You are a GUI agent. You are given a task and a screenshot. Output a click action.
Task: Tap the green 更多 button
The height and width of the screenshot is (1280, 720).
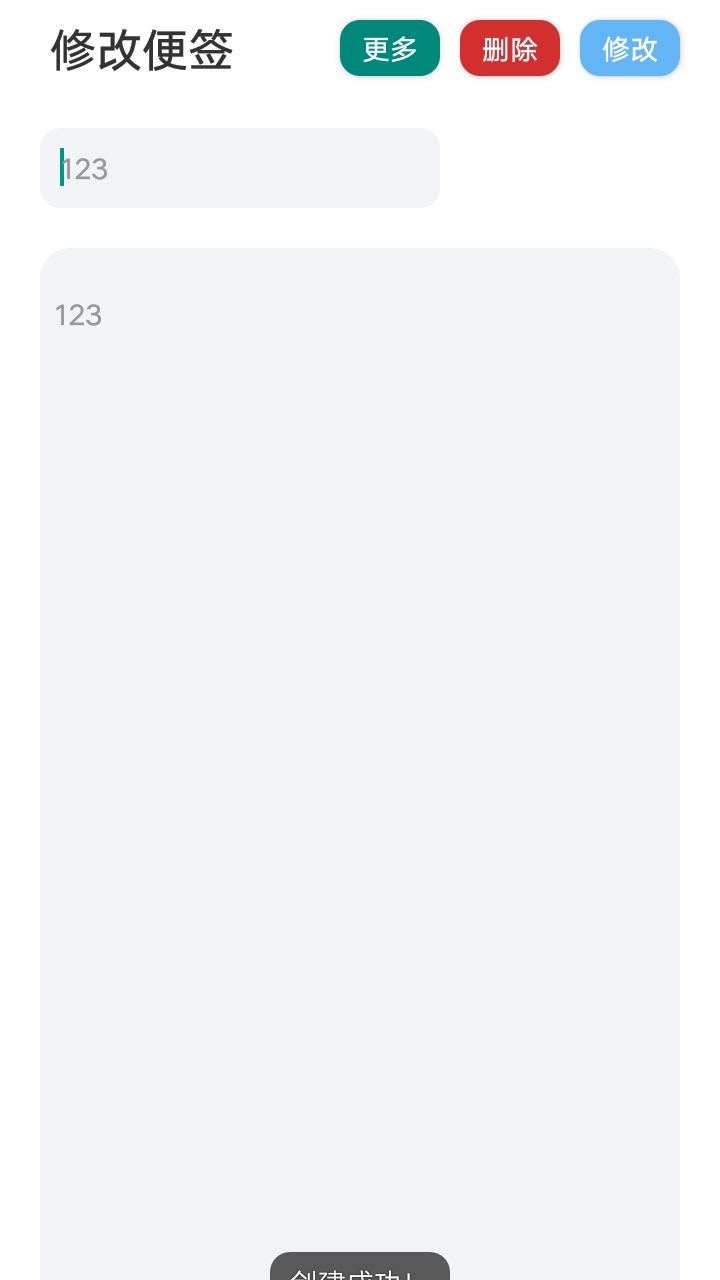pos(390,48)
